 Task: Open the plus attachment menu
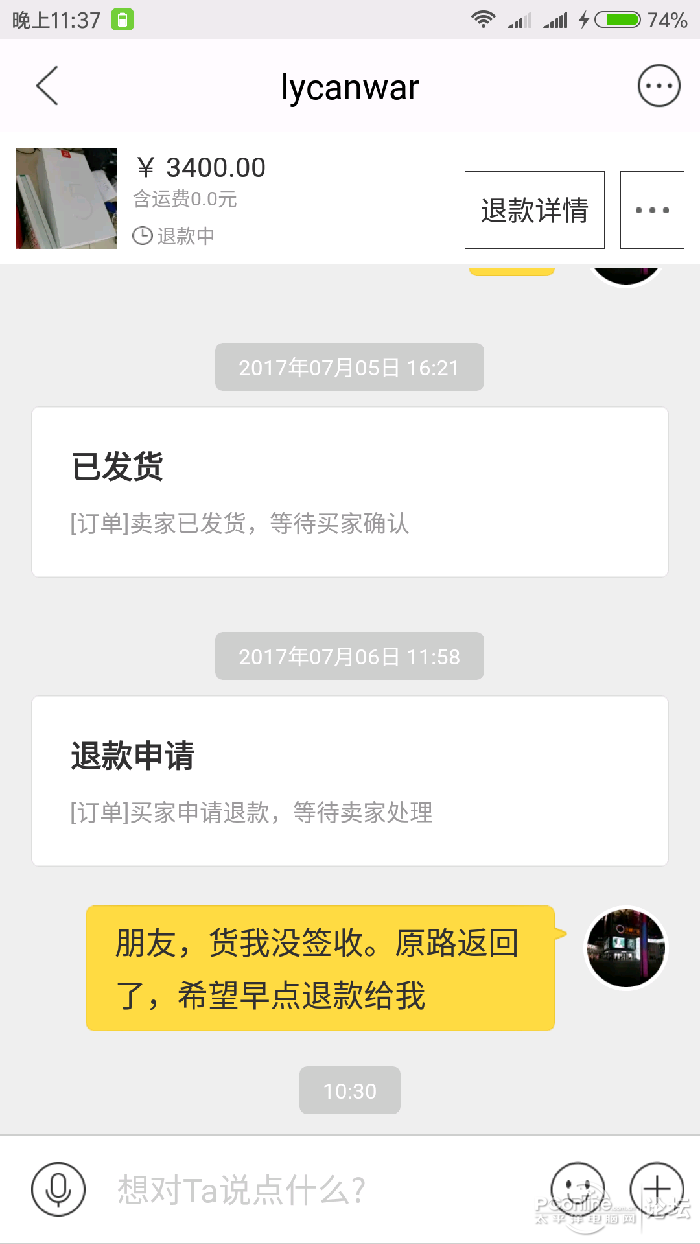point(656,1189)
